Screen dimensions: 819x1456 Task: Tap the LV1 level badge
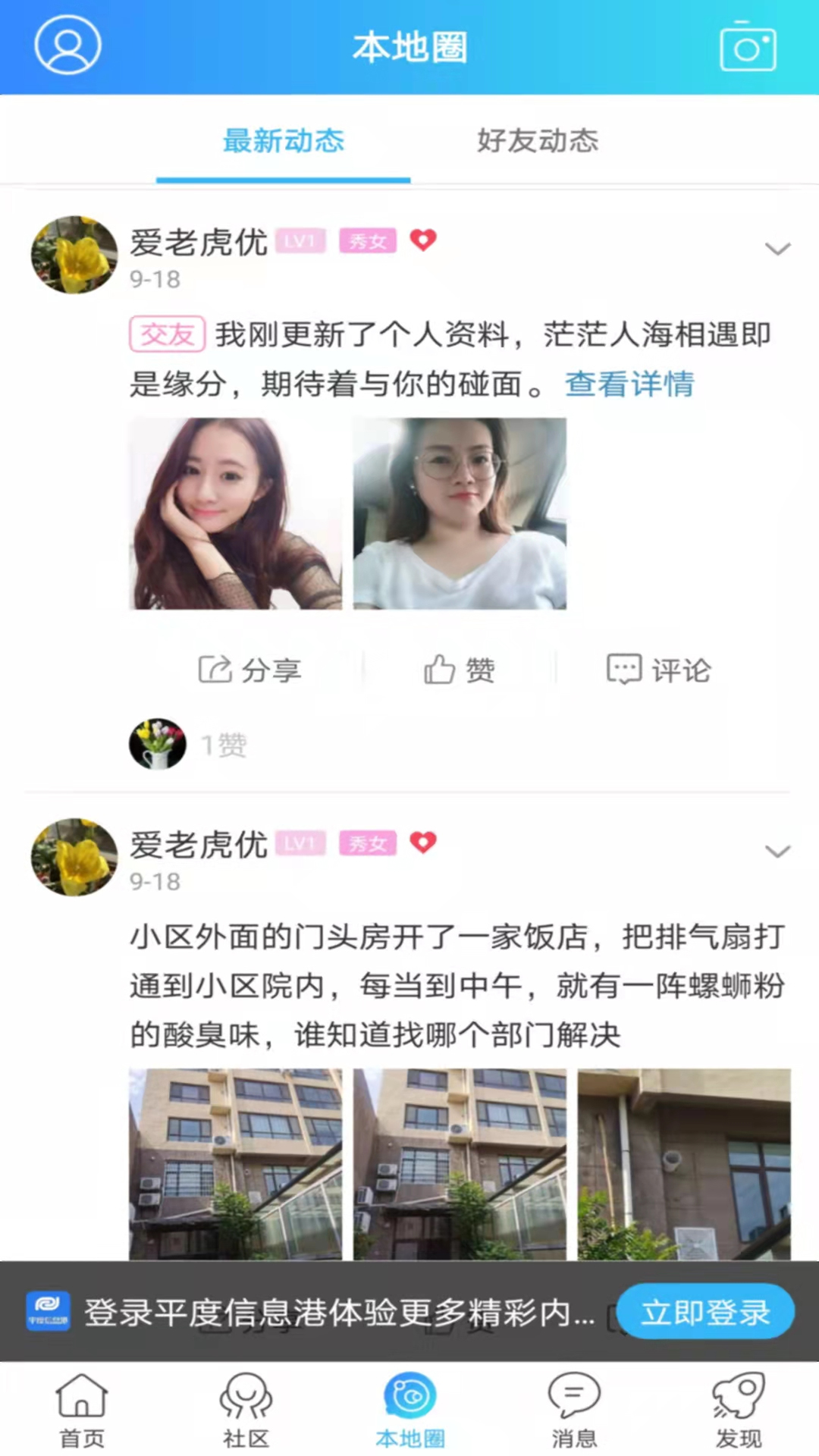pyautogui.click(x=300, y=241)
